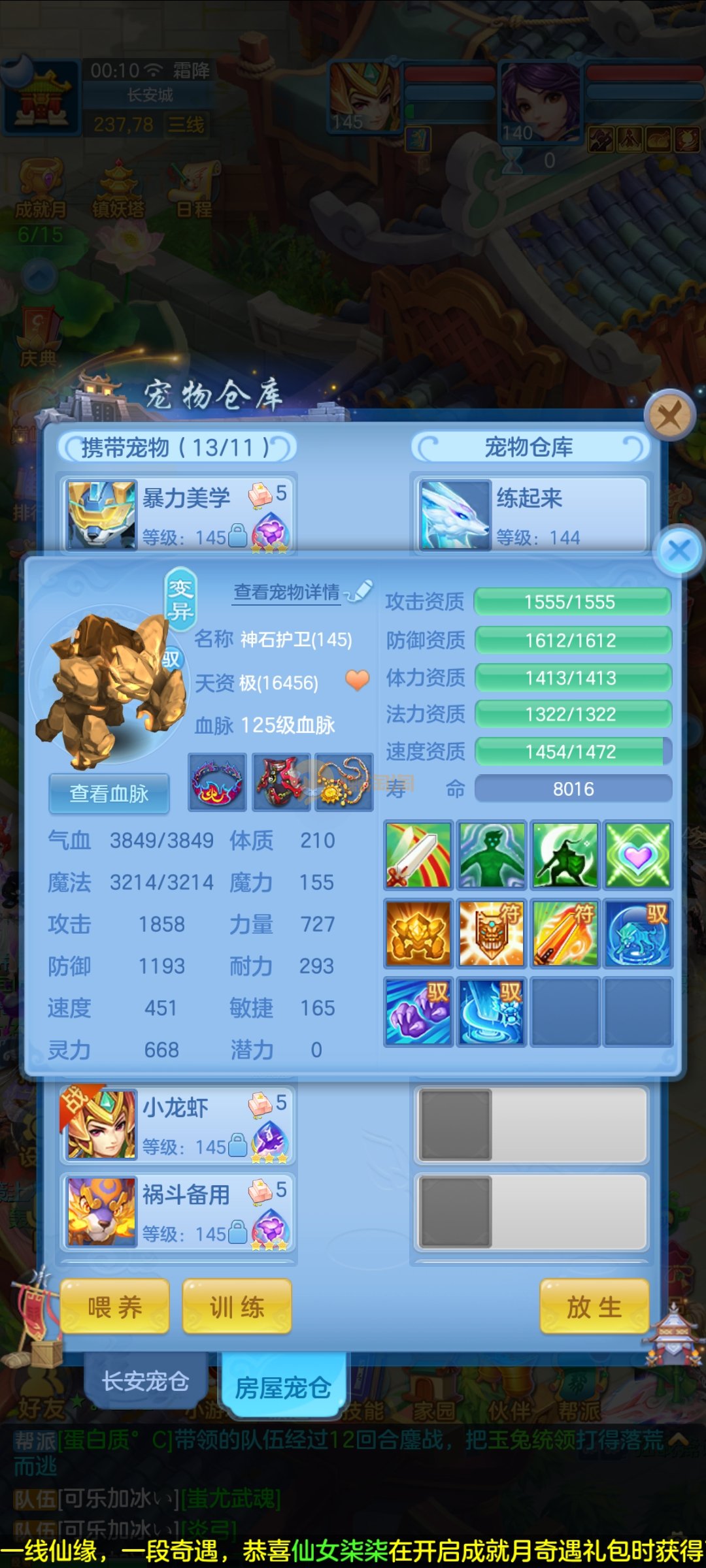The width and height of the screenshot is (706, 1568).
Task: Switch to the 长安宠仓 tab
Action: [145, 1381]
